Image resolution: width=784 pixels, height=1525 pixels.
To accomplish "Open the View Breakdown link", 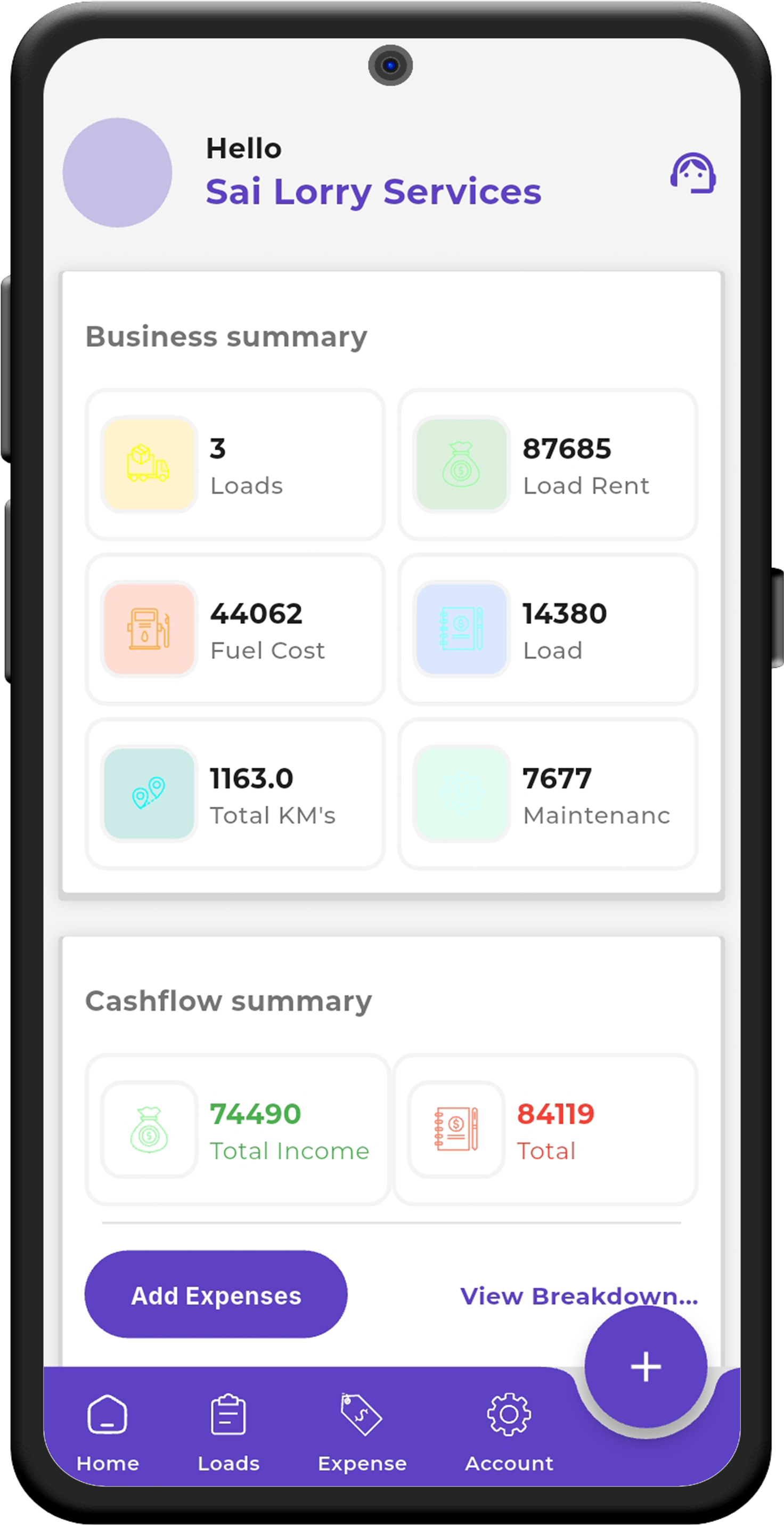I will tap(579, 1296).
